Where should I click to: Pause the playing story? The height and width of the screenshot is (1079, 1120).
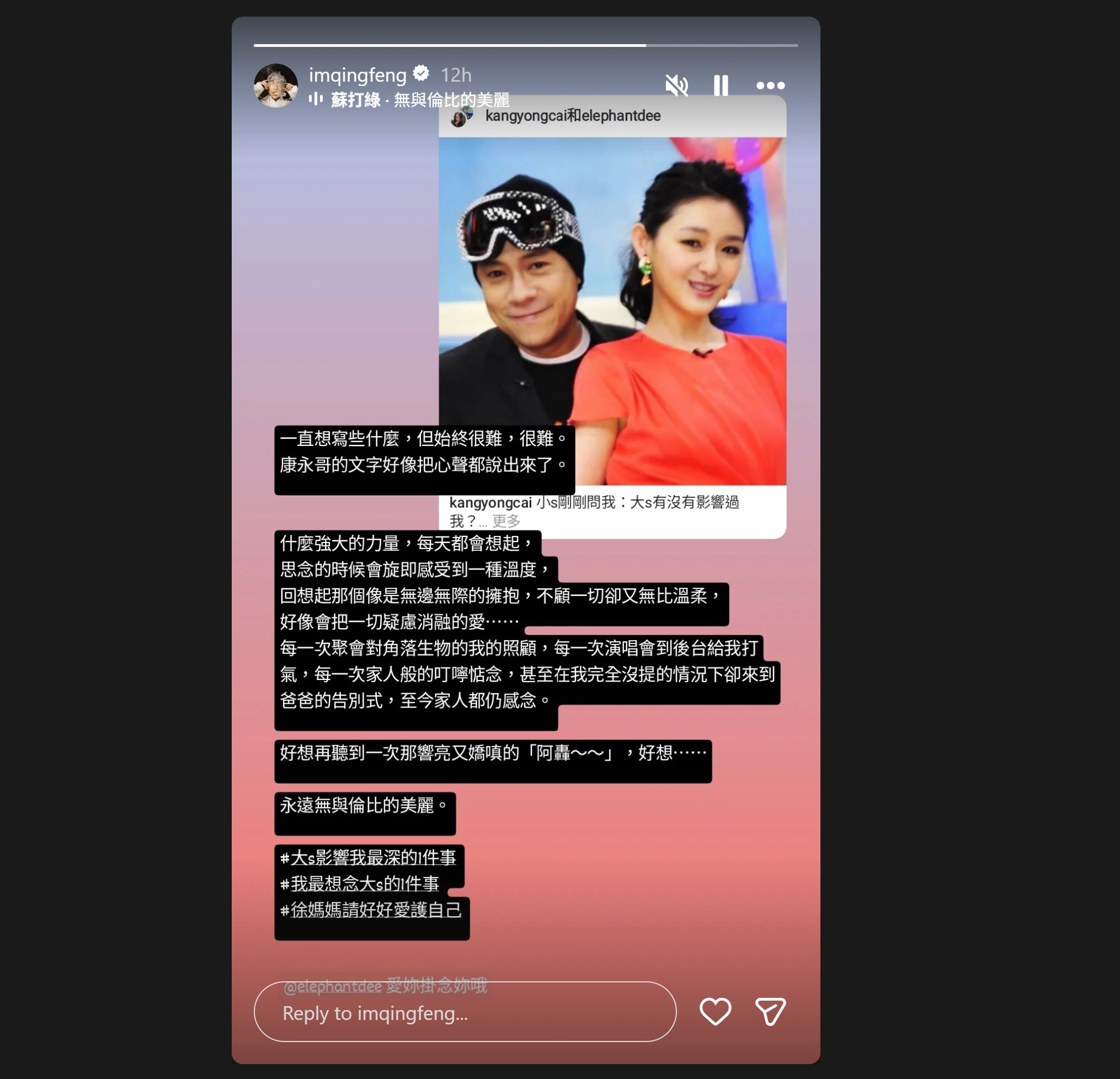721,86
